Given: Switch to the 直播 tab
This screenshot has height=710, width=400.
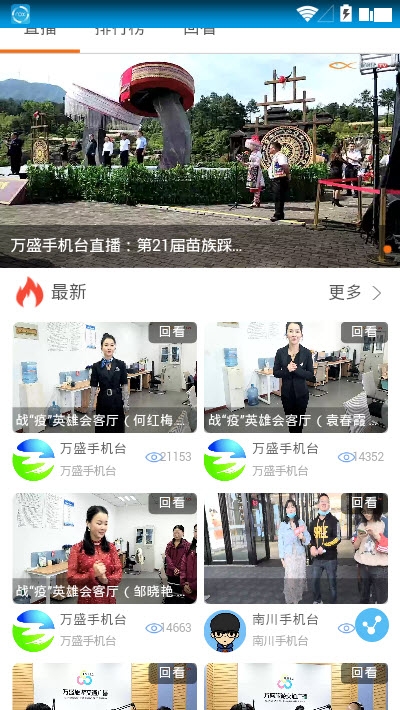Looking at the screenshot, I should point(40,33).
